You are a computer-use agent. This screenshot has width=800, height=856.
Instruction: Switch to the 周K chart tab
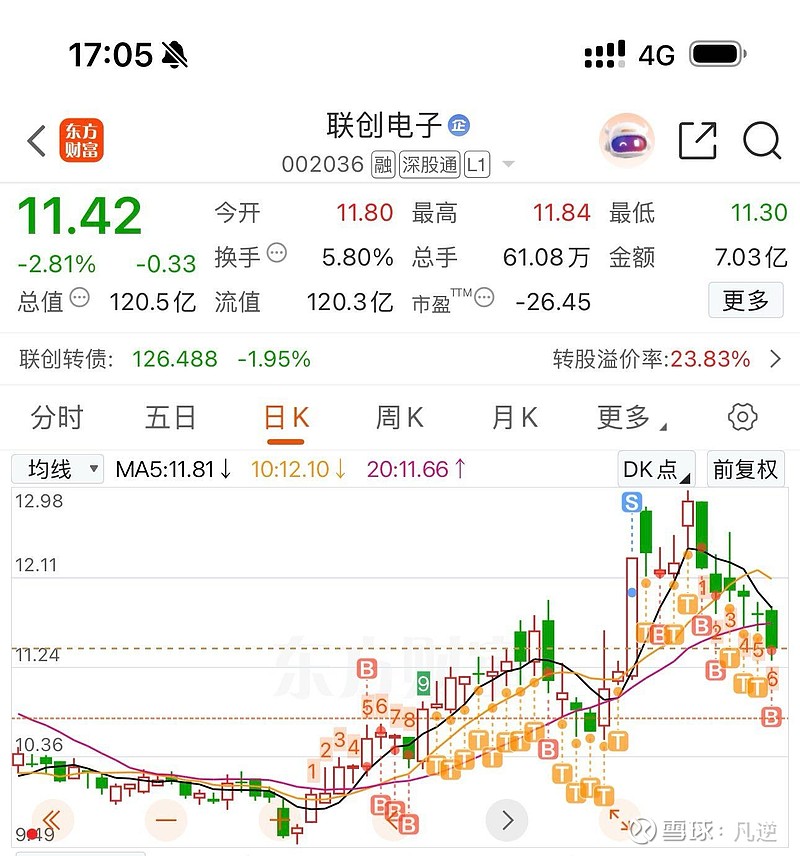tap(400, 417)
